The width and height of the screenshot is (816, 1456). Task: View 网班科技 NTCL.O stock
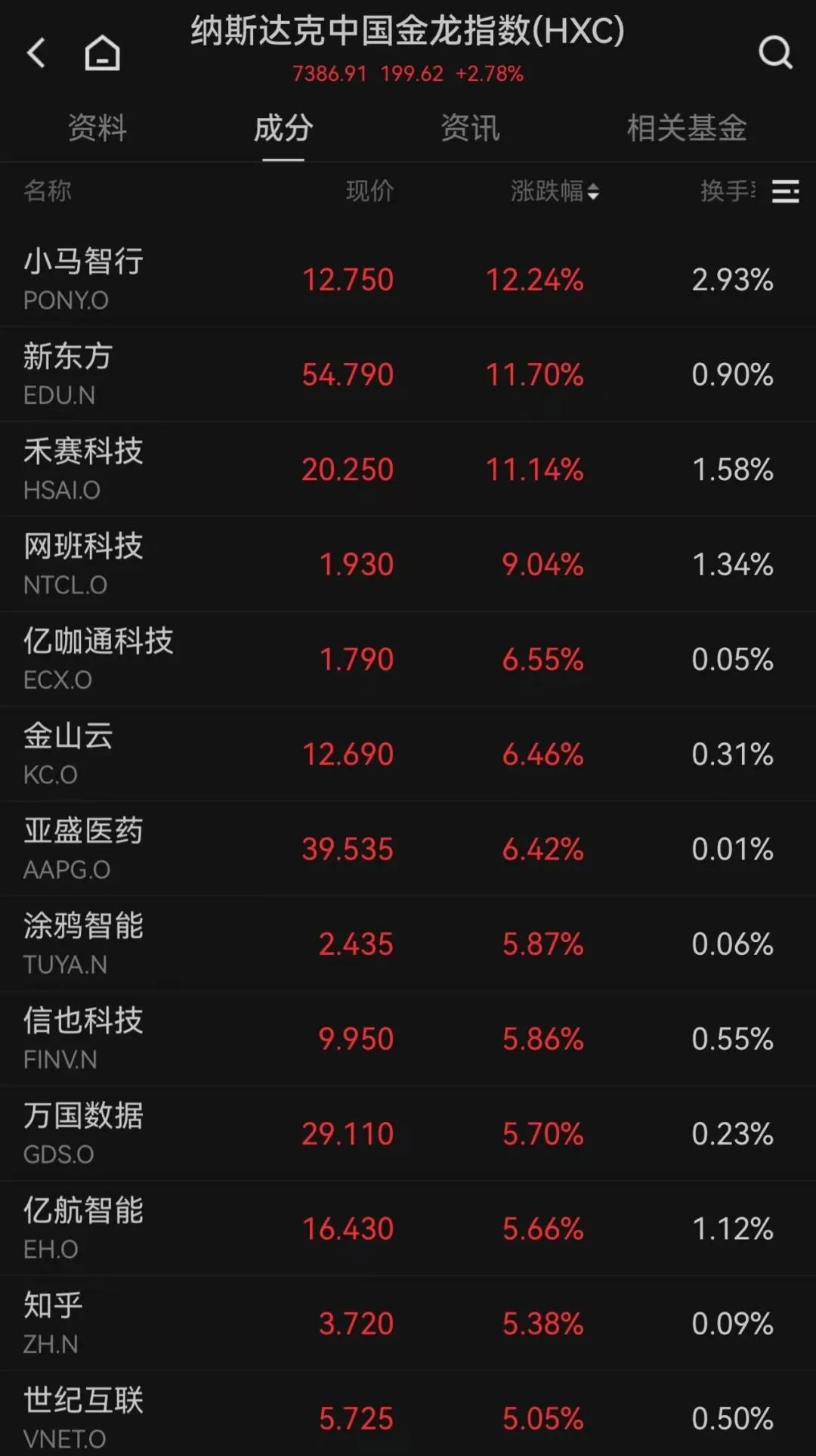(x=83, y=564)
